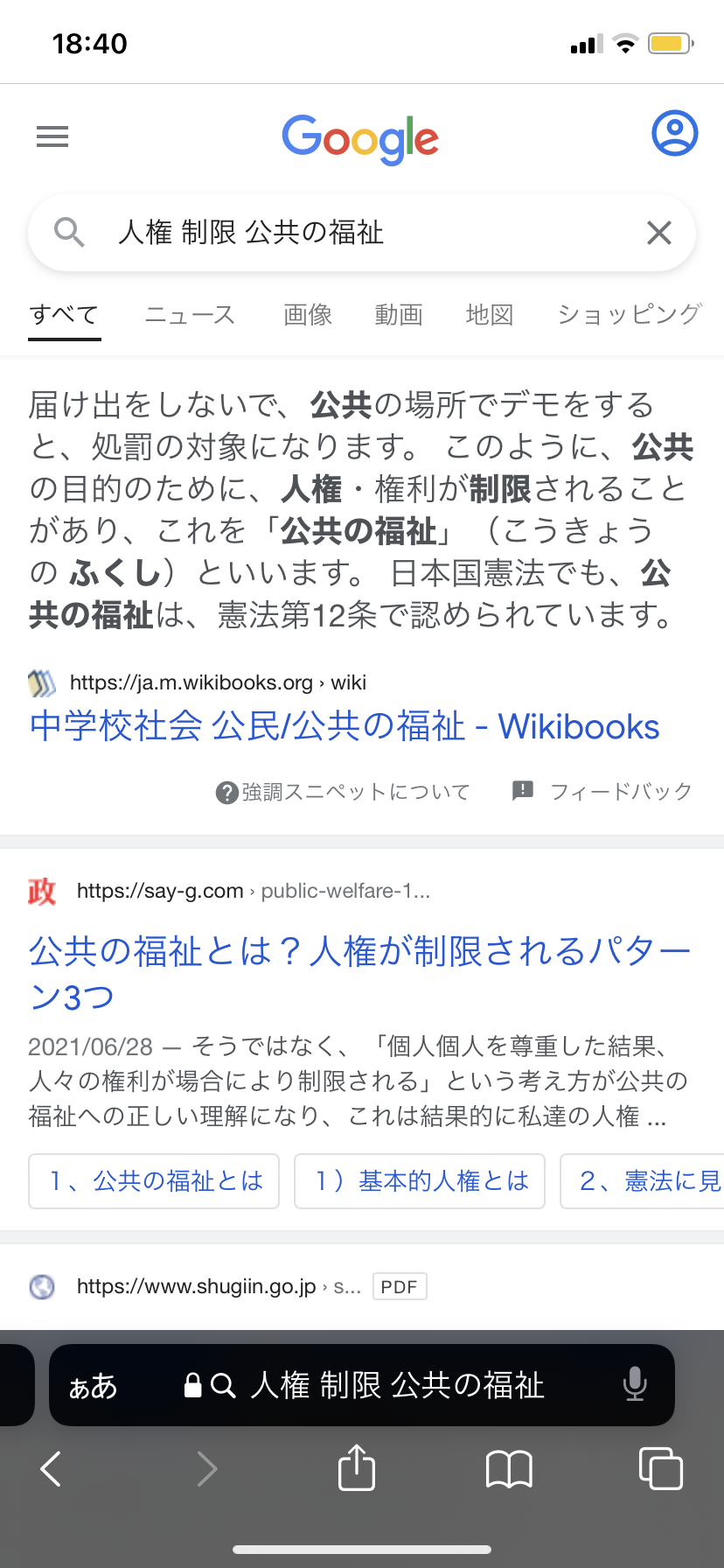
Task: Clear the search query with X
Action: [658, 233]
